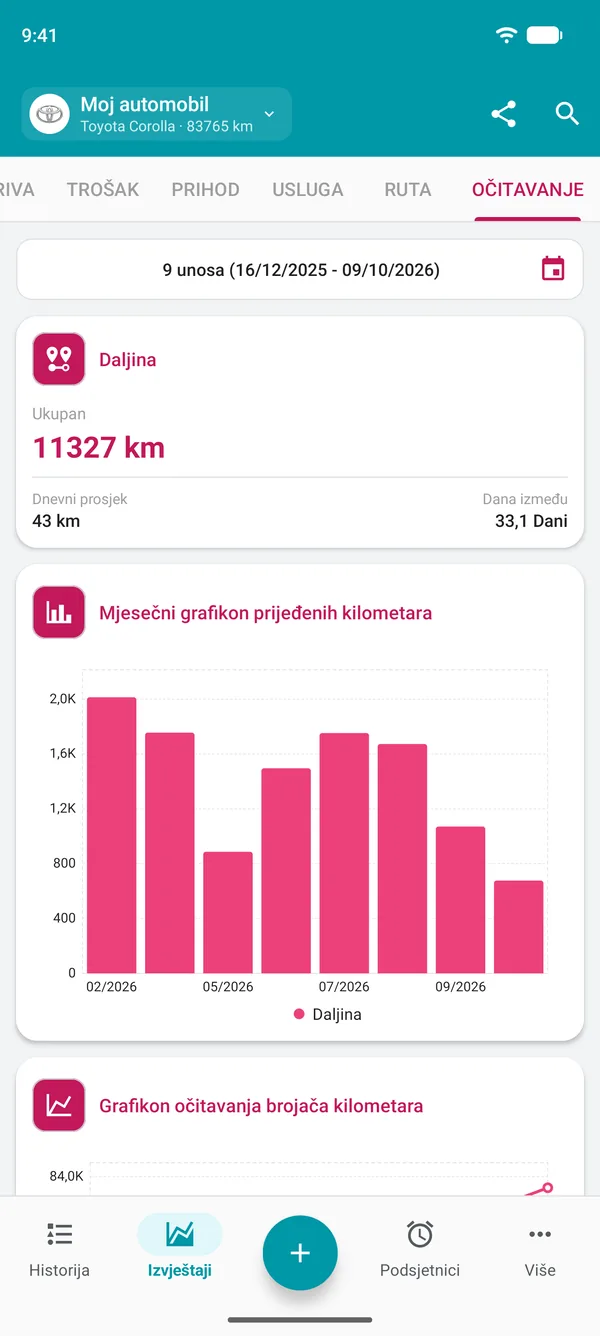Switch to the USLUGA tab

(307, 189)
